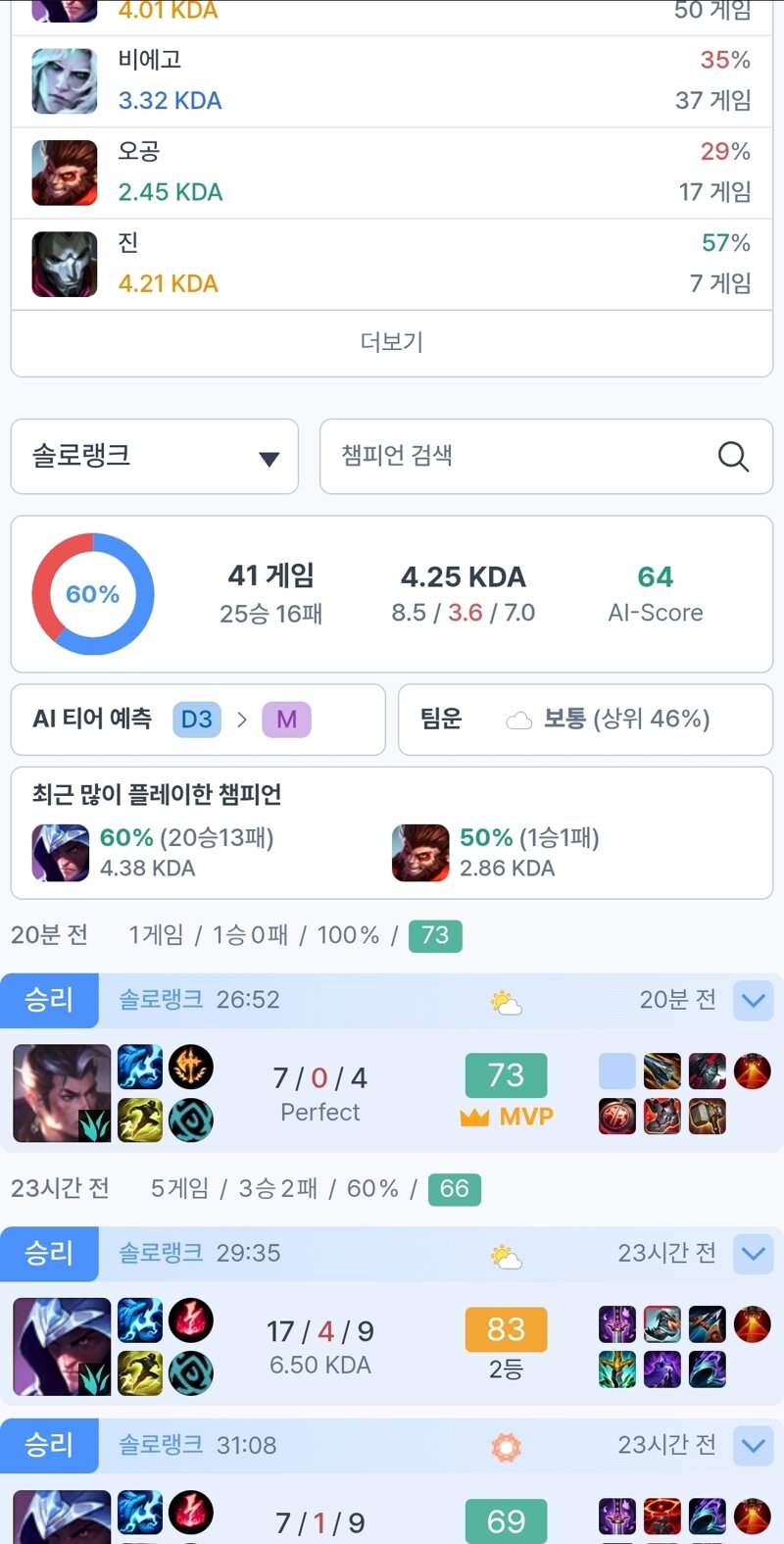Expand the 26:52 match from 20분 전
The image size is (784, 1544).
[754, 1001]
